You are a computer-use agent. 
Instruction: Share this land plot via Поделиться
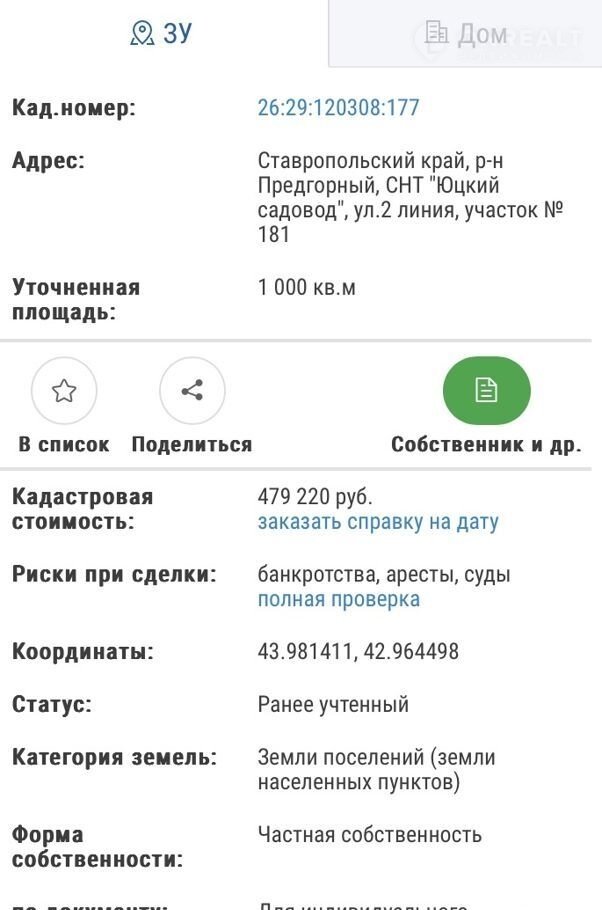coord(192,391)
